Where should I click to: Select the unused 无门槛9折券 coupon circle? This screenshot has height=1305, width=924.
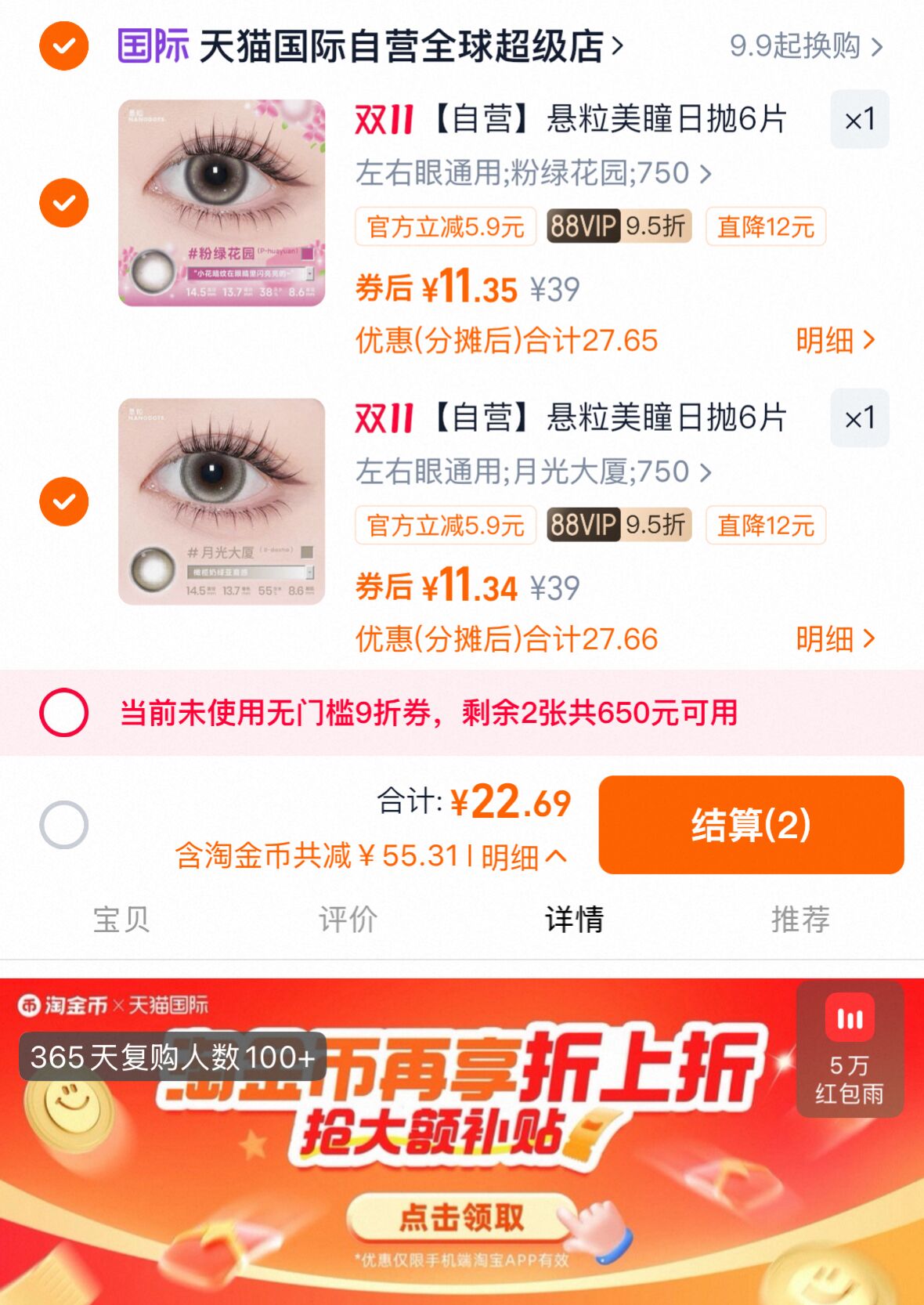tap(63, 713)
